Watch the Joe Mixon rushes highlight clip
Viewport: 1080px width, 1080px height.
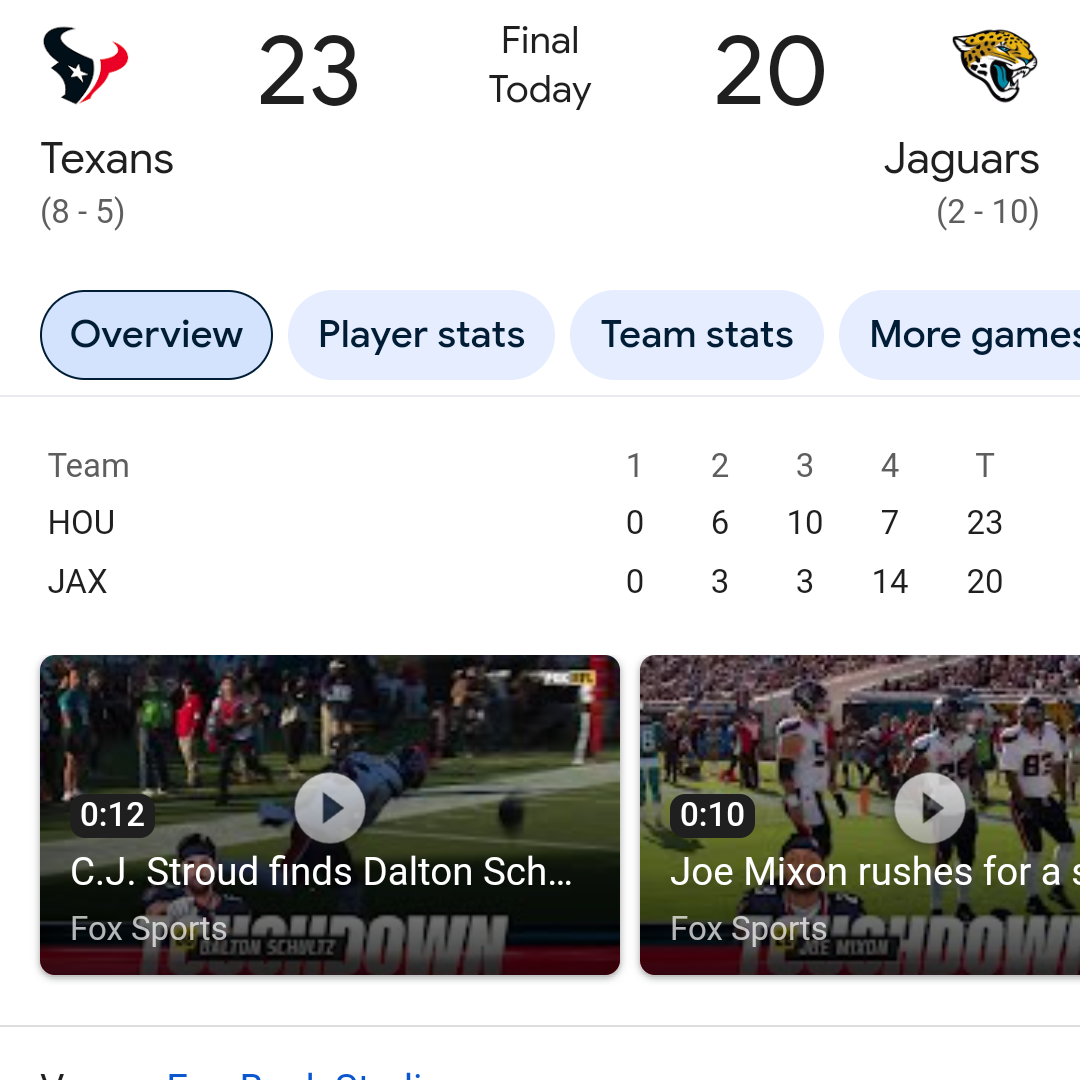click(x=930, y=808)
